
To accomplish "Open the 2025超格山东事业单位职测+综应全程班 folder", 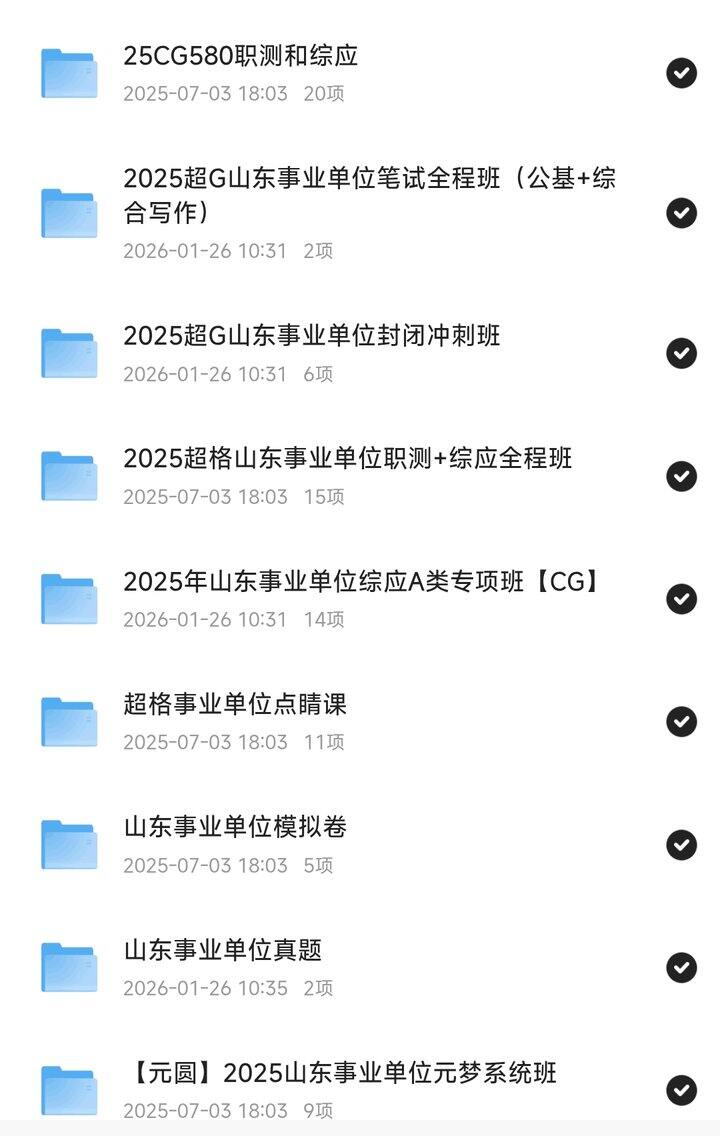I will [347, 459].
